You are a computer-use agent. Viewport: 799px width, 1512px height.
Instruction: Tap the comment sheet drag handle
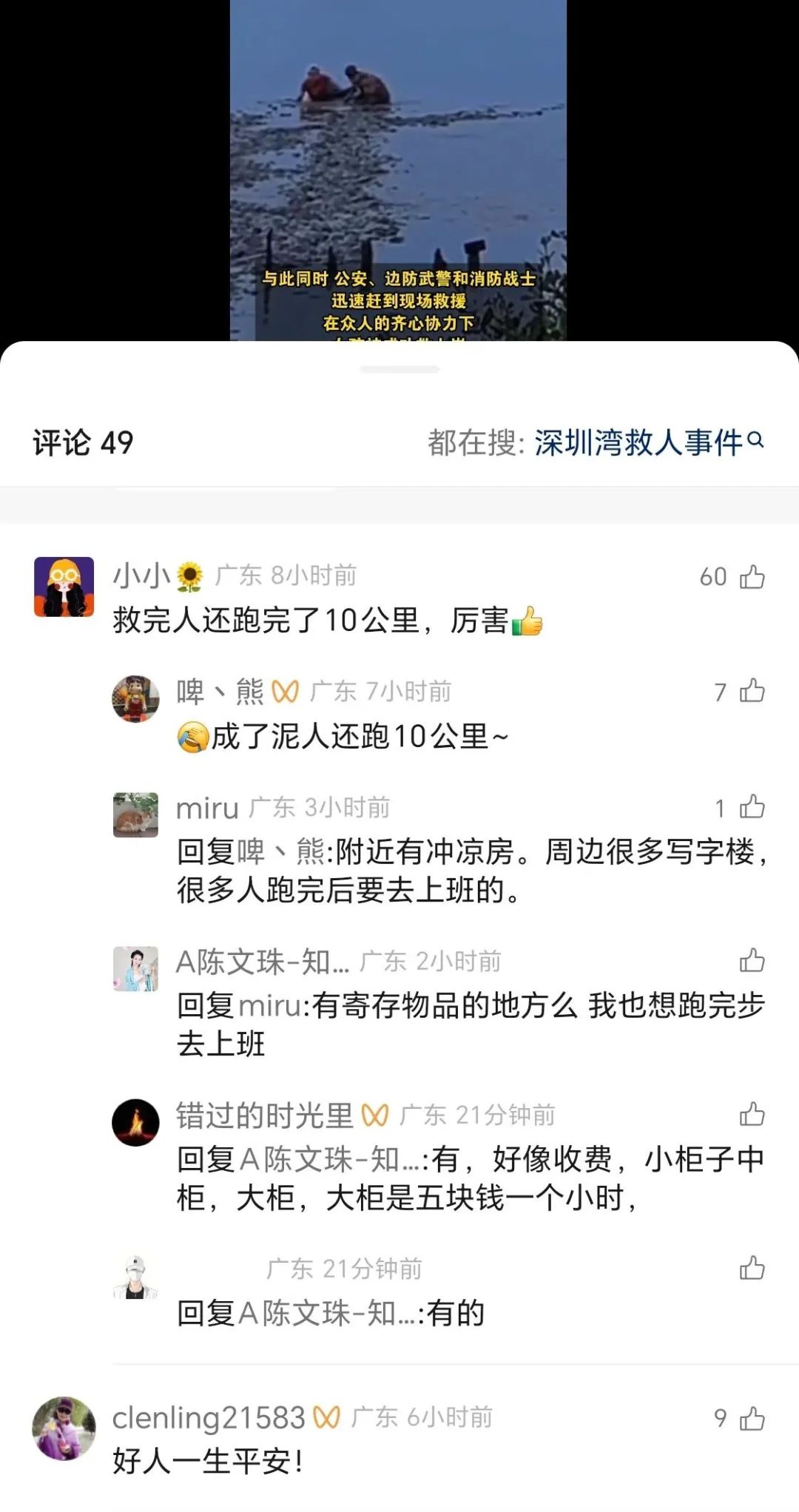pos(399,369)
